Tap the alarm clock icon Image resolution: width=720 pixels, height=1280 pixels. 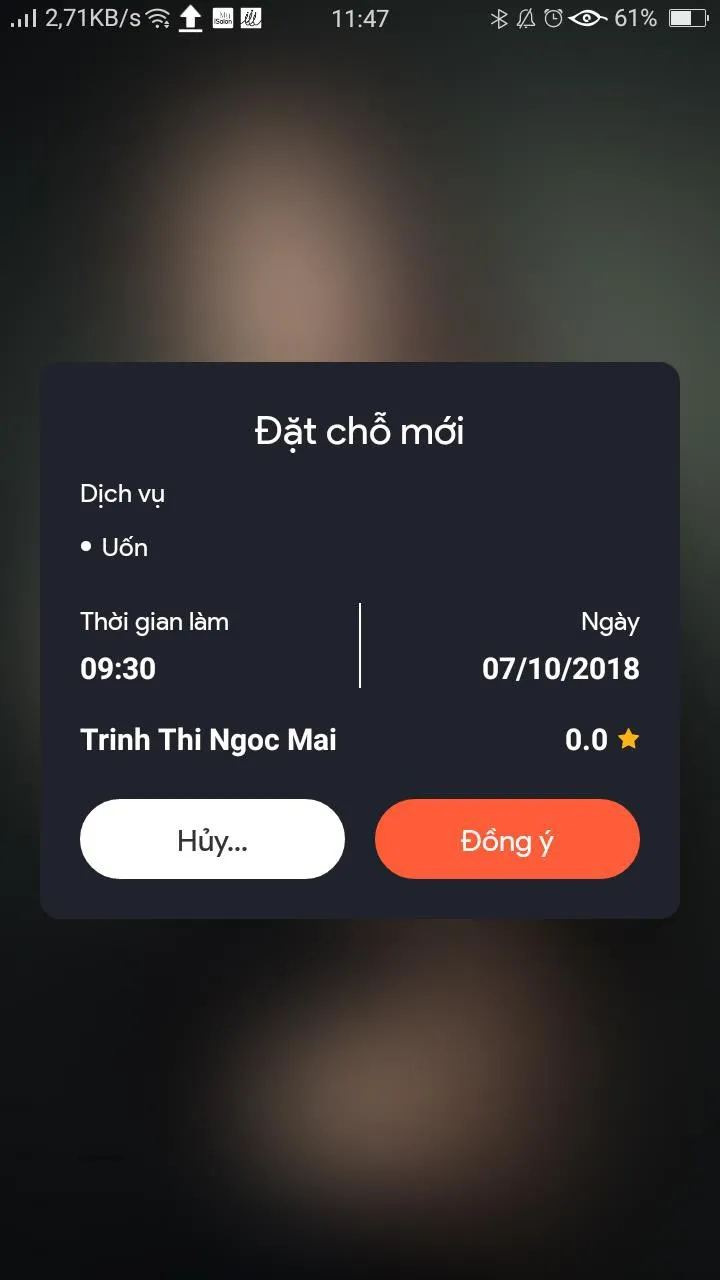click(553, 17)
